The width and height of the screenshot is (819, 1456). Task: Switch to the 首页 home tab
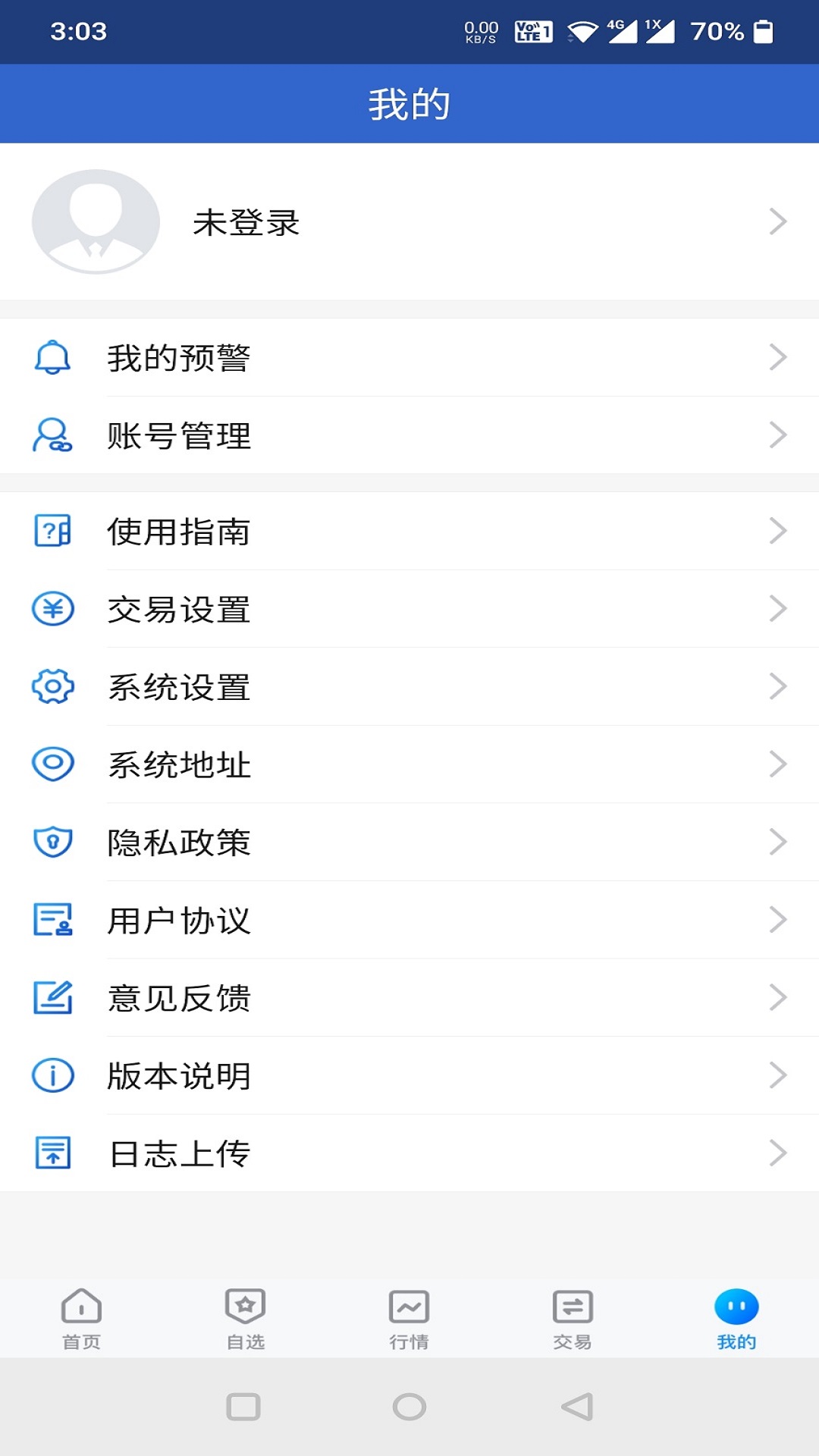(81, 1319)
